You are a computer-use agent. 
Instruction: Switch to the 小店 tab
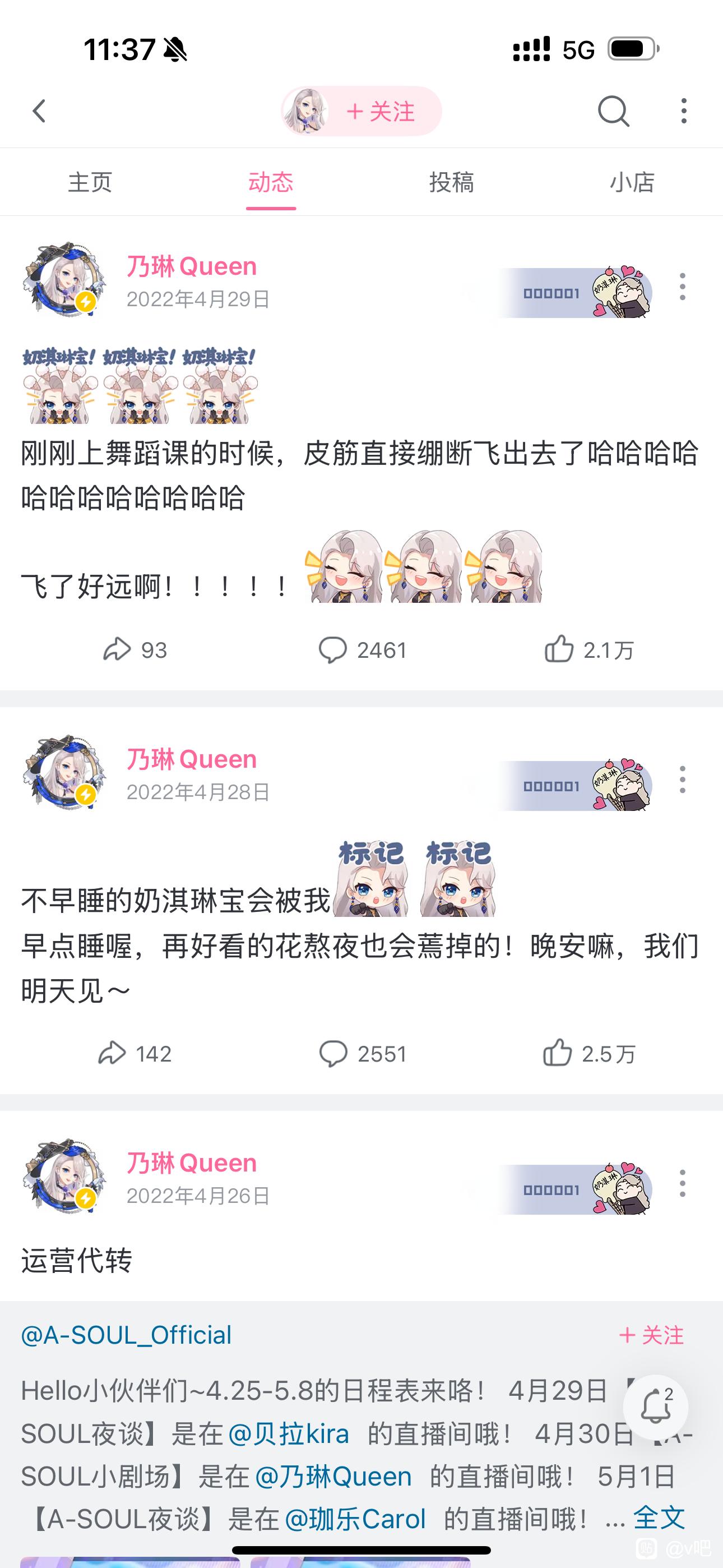(x=632, y=182)
